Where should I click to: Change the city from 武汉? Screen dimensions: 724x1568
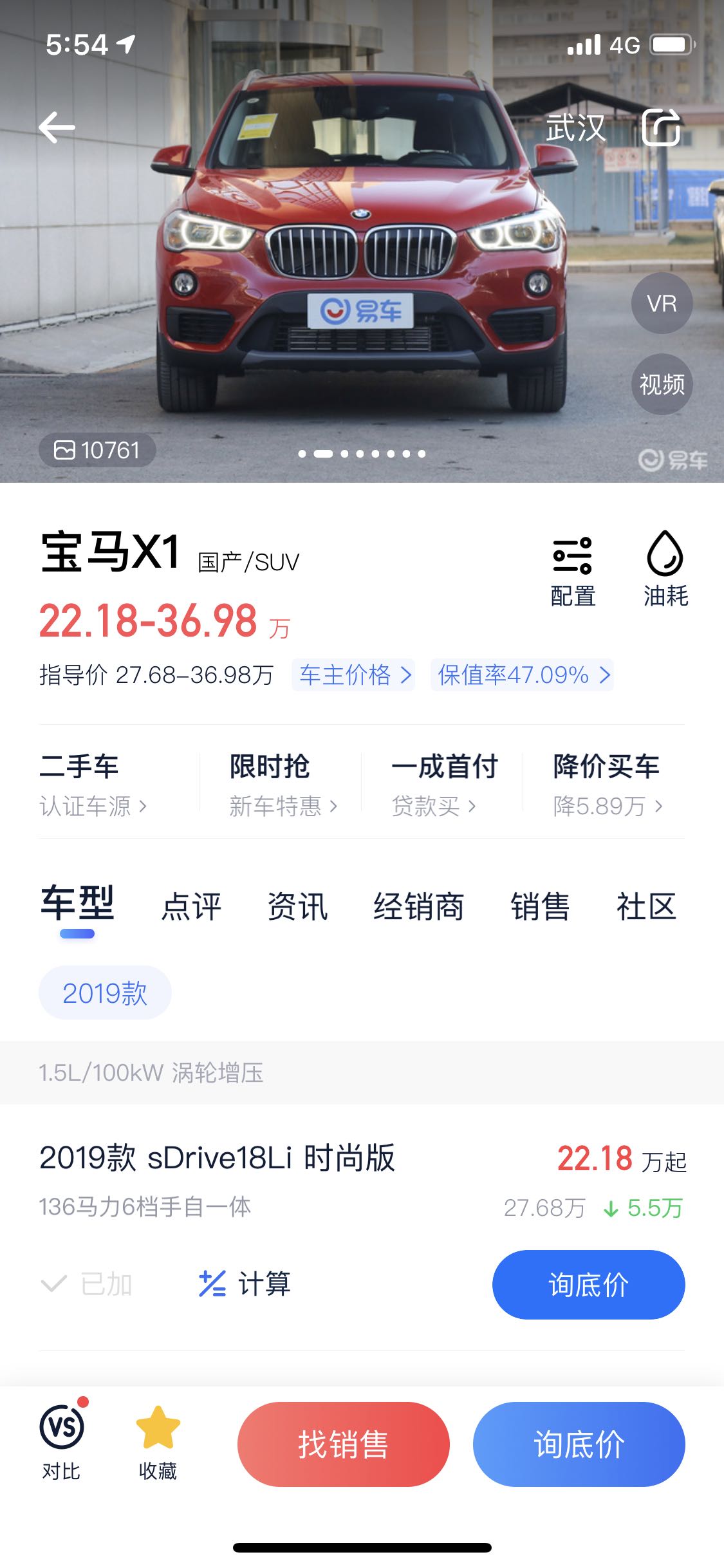point(575,127)
